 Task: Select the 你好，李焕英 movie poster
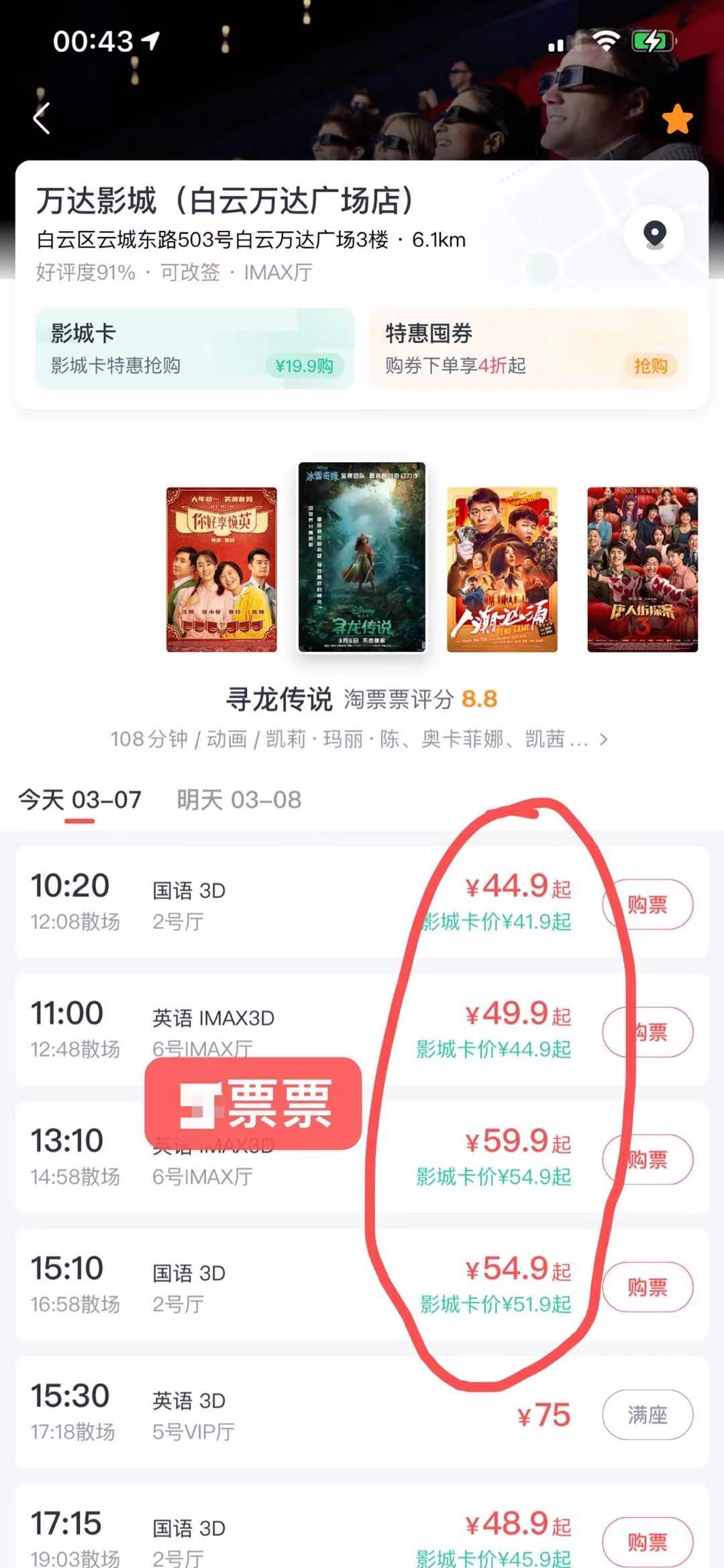tap(221, 569)
